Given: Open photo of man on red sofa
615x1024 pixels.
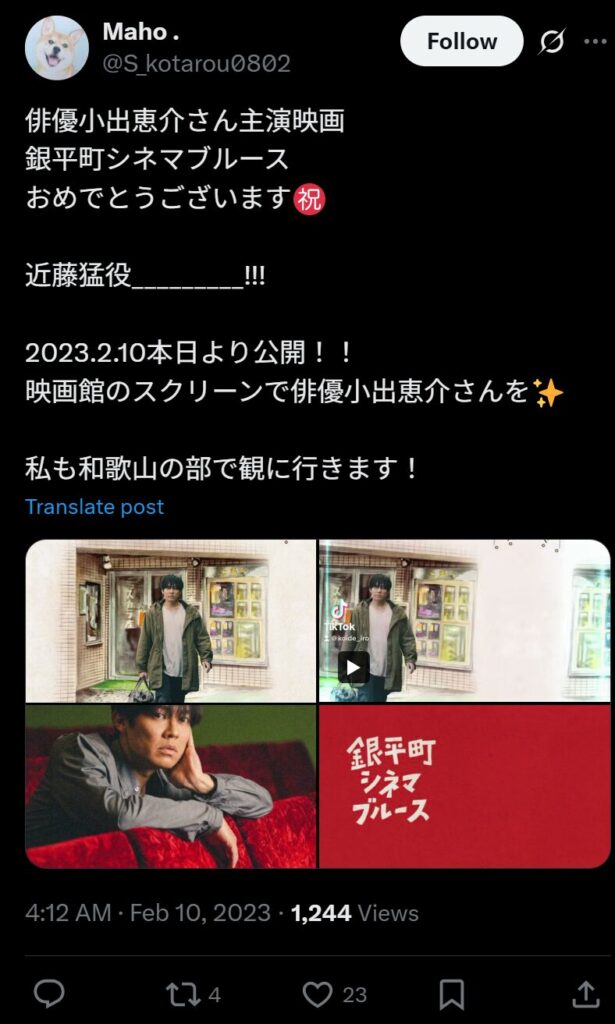Looking at the screenshot, I should pyautogui.click(x=170, y=786).
